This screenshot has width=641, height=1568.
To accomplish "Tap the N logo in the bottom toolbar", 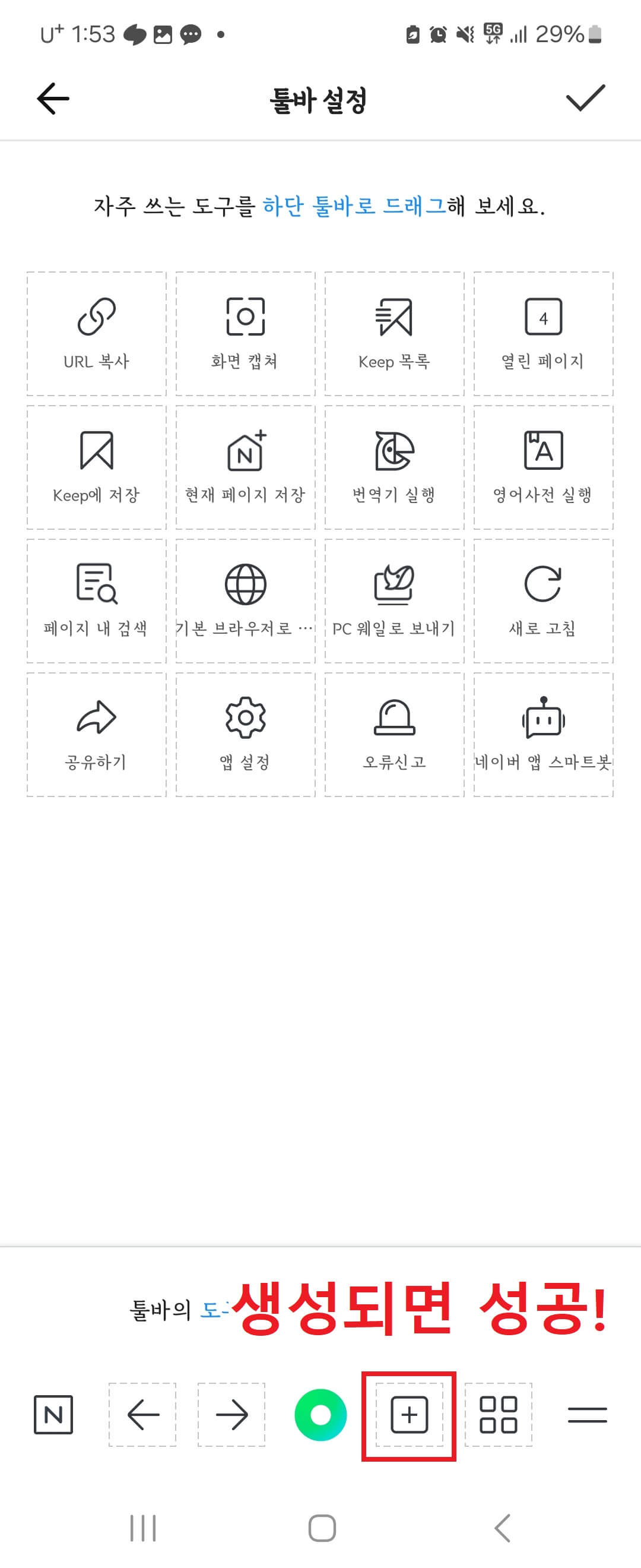I will click(x=53, y=1415).
